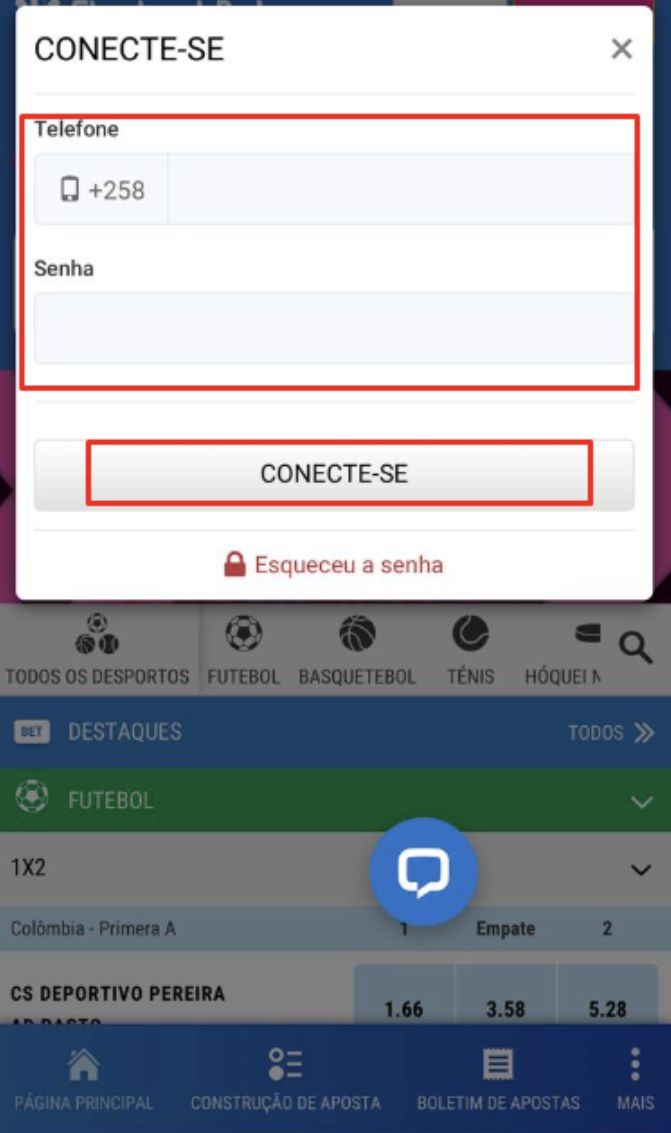Collapse the Futebol section
Screen dimensions: 671x1133
(x=640, y=801)
